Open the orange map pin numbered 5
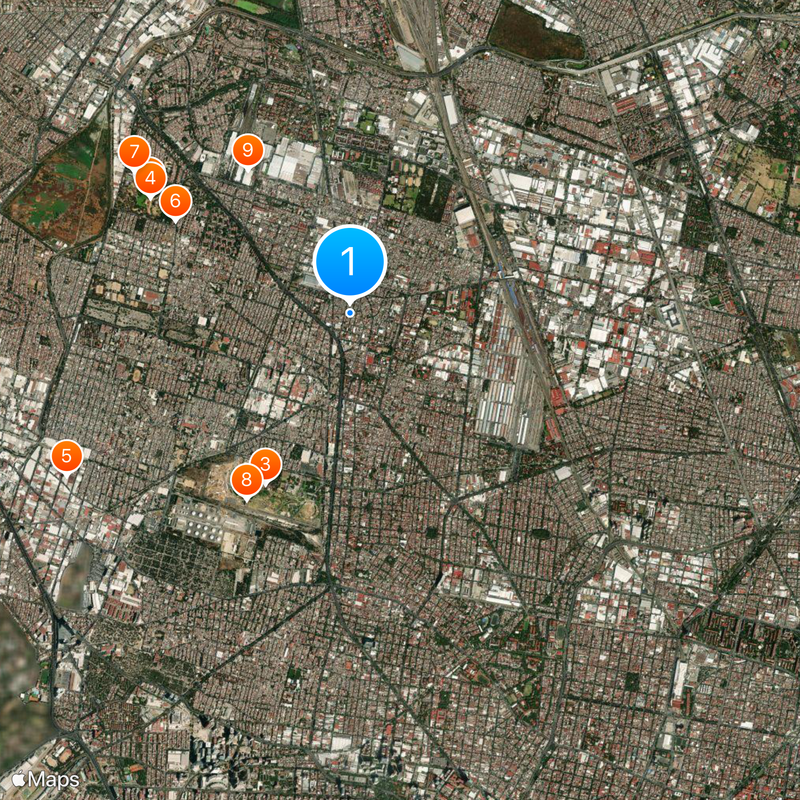 tap(66, 456)
